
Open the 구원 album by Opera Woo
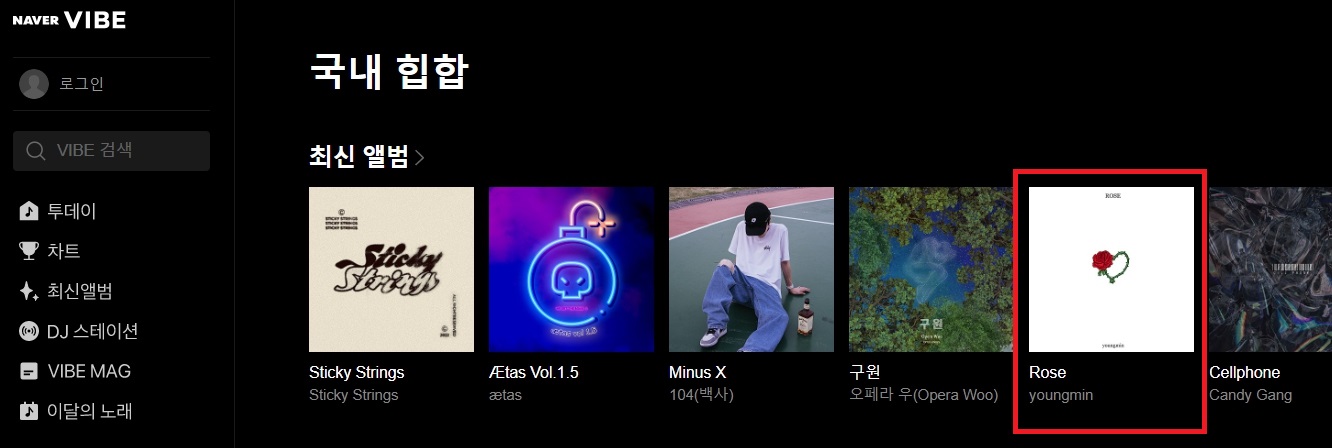point(931,269)
